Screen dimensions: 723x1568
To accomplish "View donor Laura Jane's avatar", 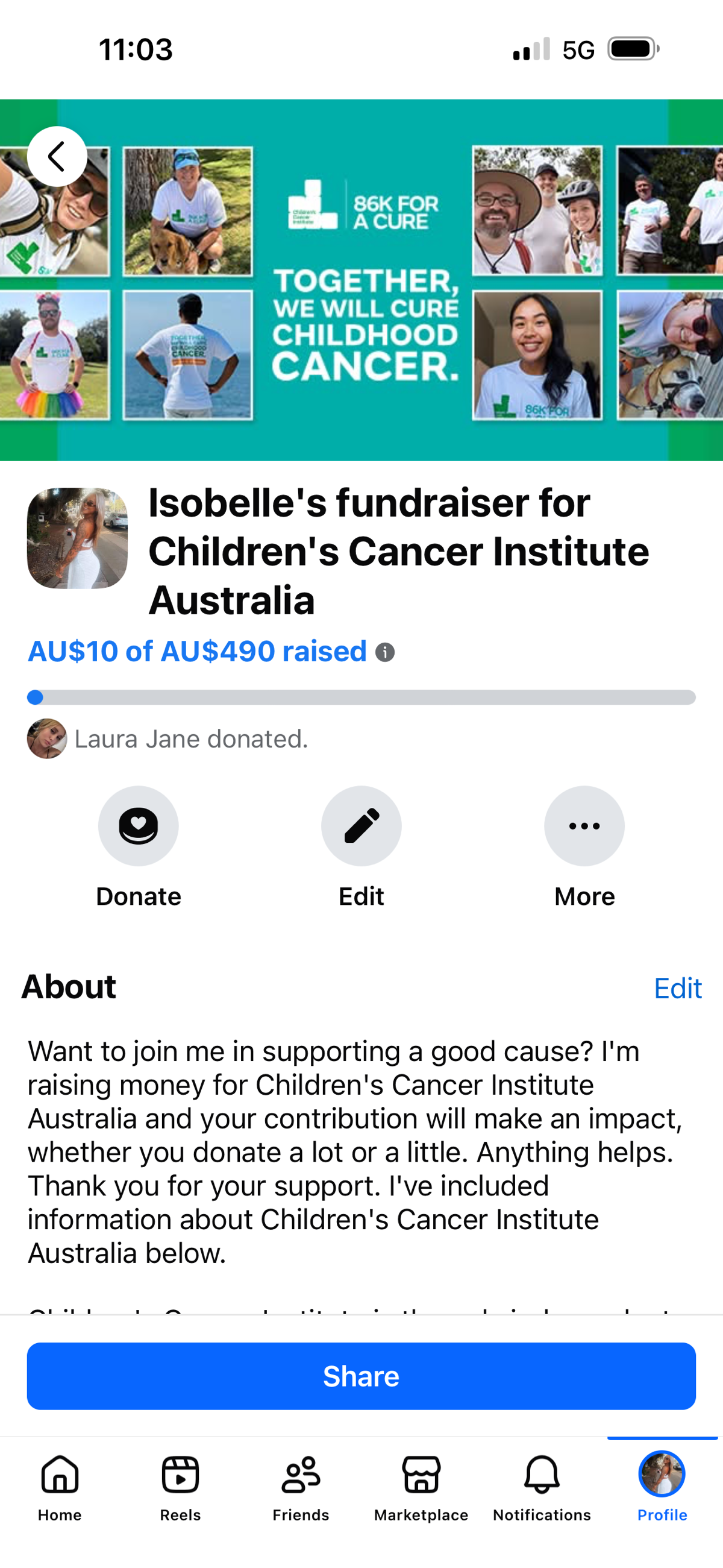I will (47, 738).
